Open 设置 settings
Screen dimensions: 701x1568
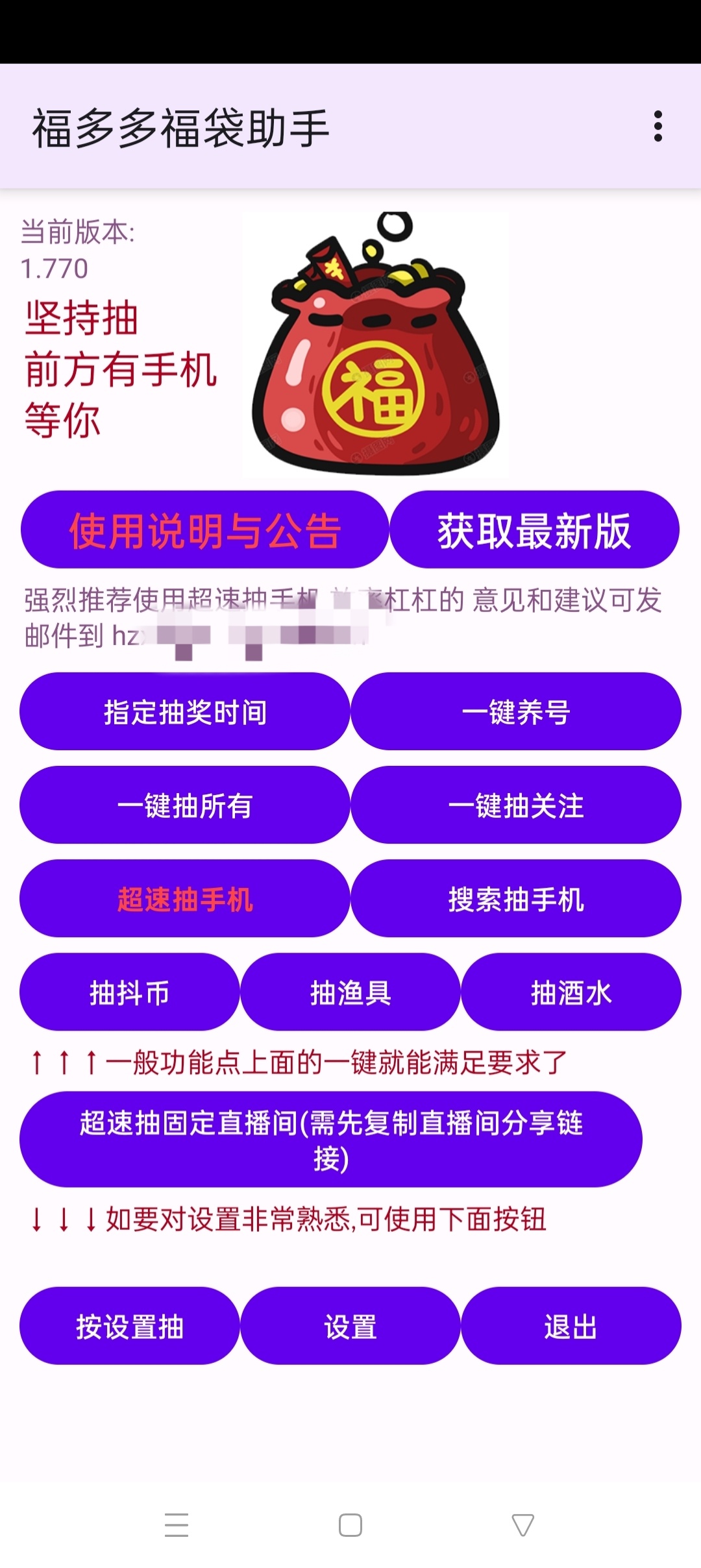click(x=350, y=1326)
